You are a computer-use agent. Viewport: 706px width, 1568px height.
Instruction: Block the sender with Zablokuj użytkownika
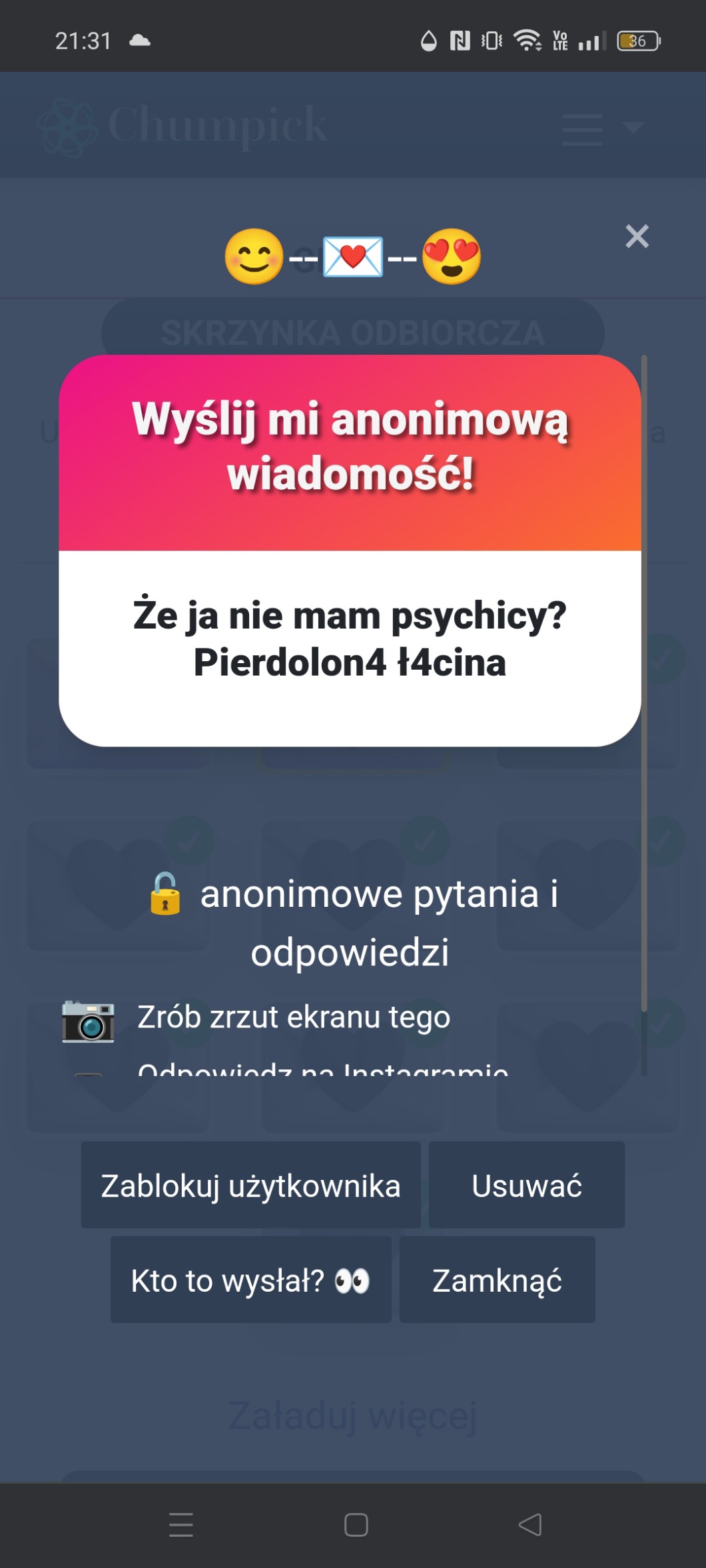(250, 1185)
